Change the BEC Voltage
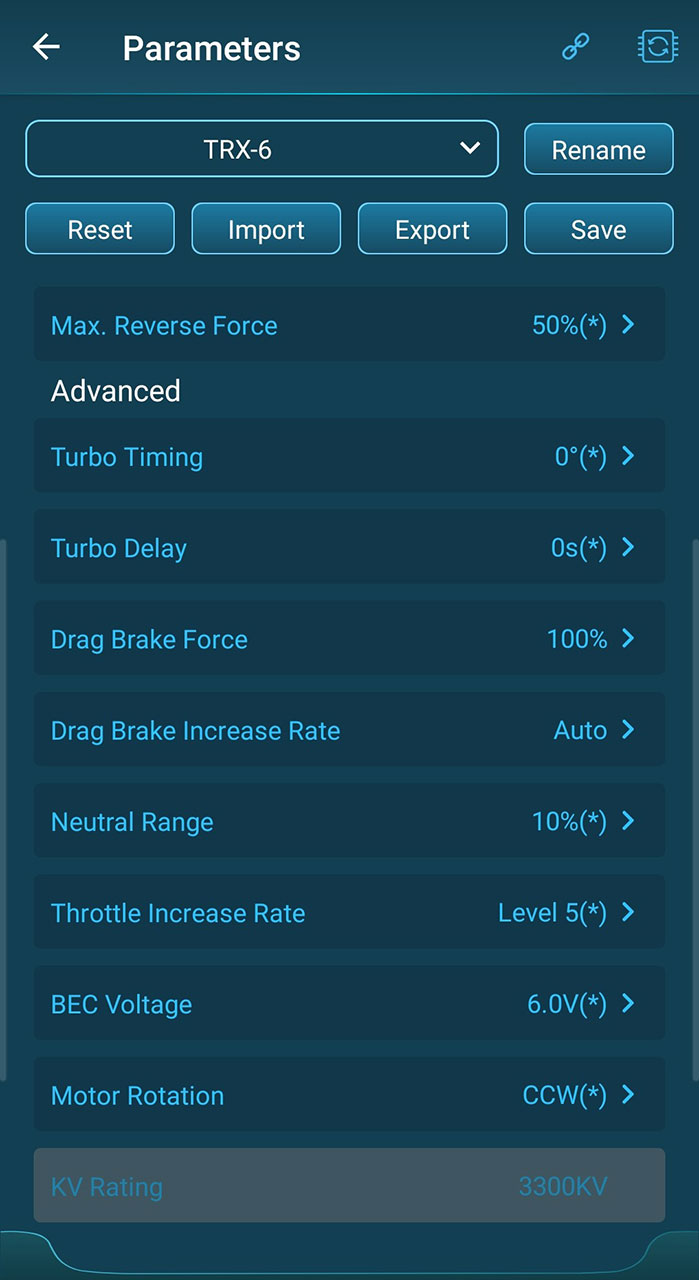 (x=349, y=1003)
